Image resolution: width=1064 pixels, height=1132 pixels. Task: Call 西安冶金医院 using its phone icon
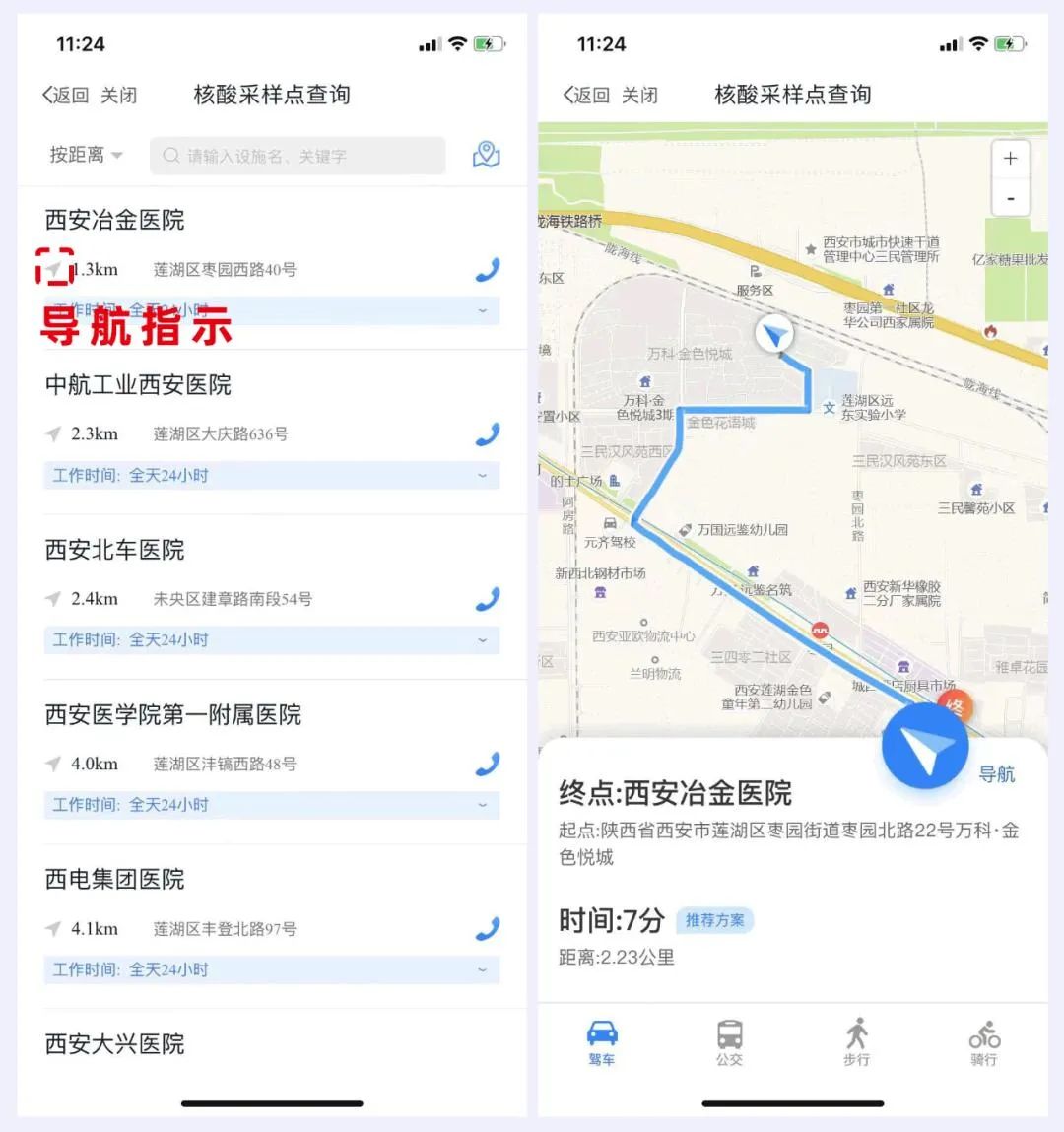pyautogui.click(x=487, y=268)
